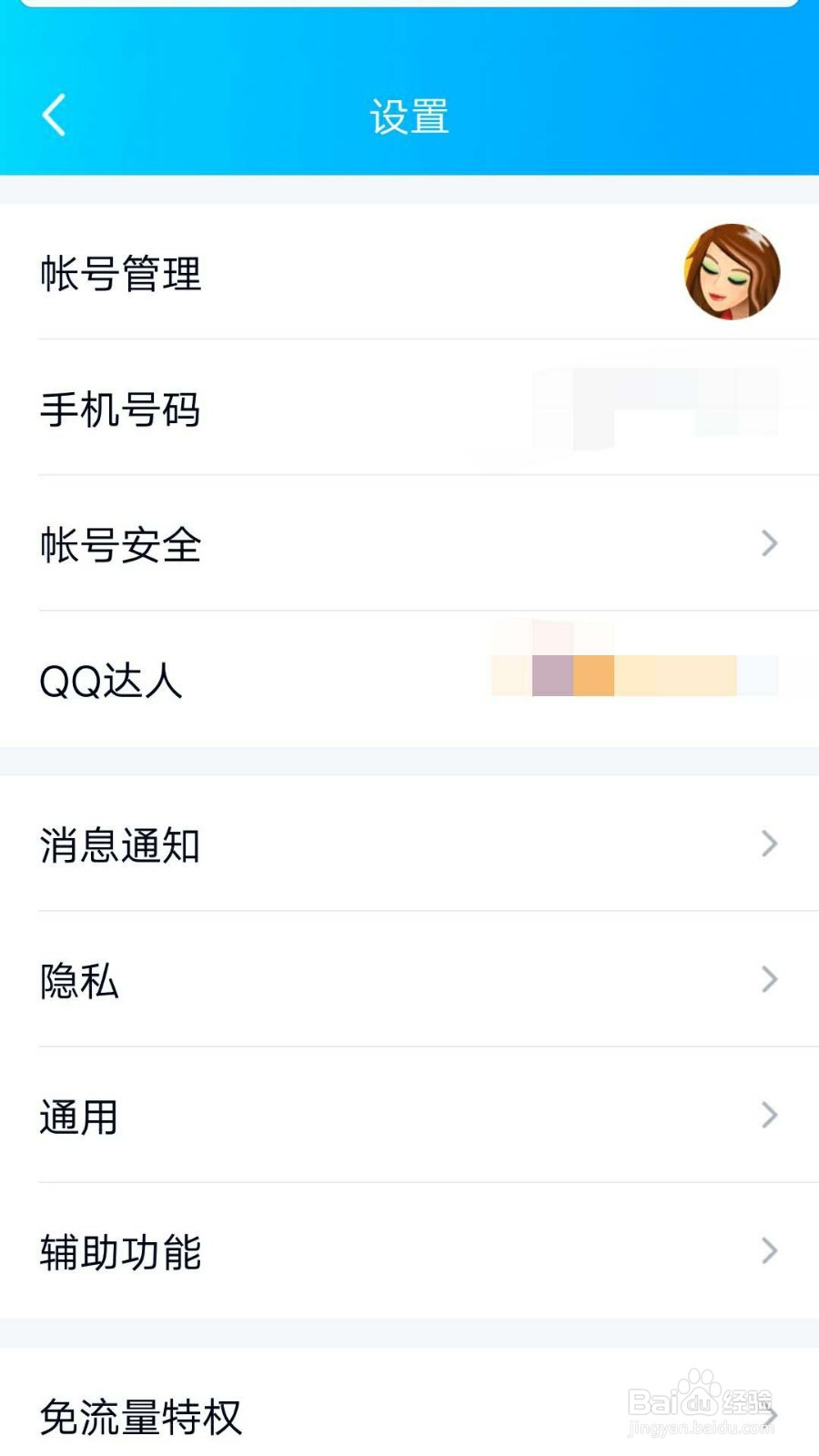This screenshot has height=1456, width=819.
Task: Tap the 通用 arrow icon
Action: point(769,1116)
